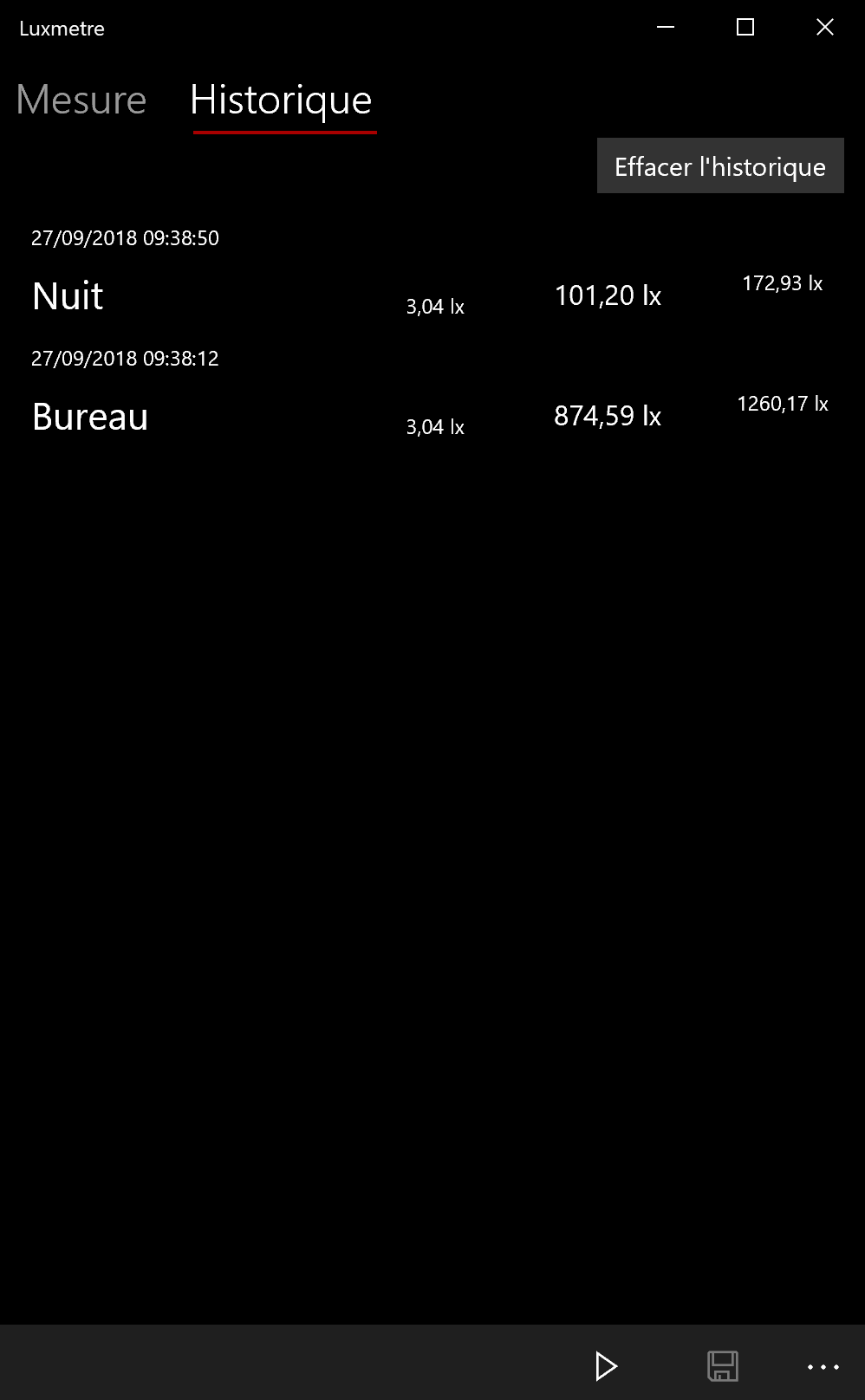Start measurement with the play icon

tap(606, 1366)
